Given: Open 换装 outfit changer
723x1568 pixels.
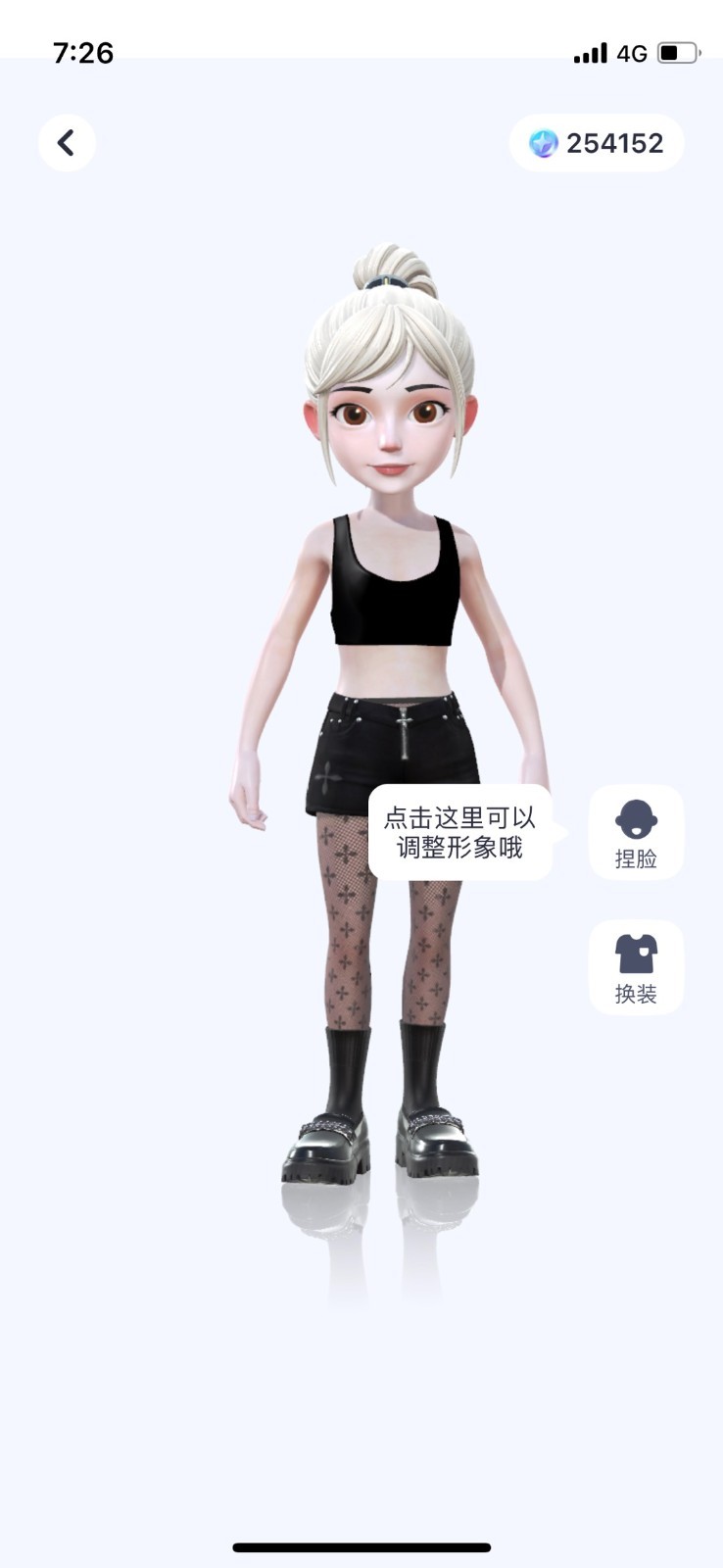Looking at the screenshot, I should click(636, 967).
